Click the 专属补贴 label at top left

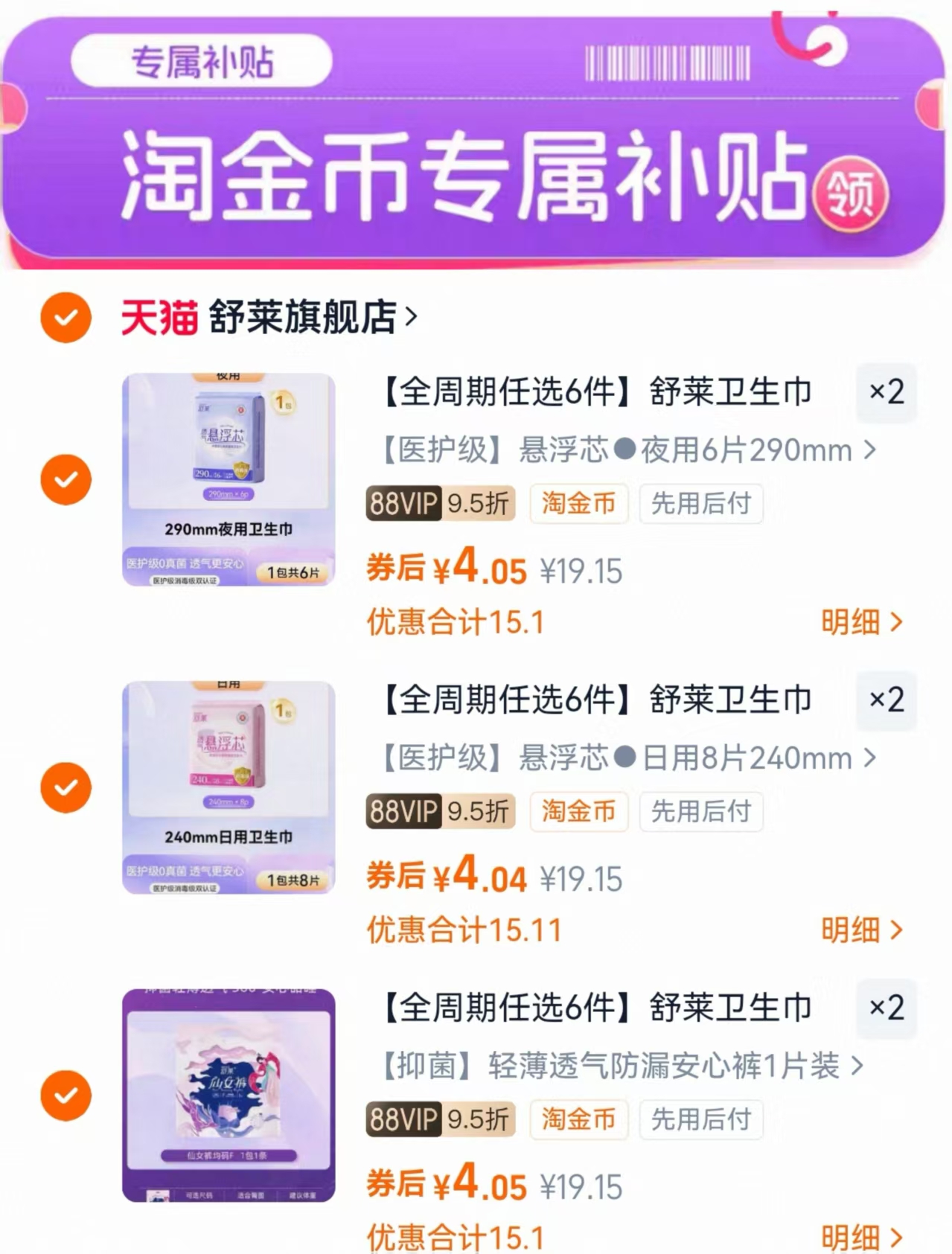[201, 63]
